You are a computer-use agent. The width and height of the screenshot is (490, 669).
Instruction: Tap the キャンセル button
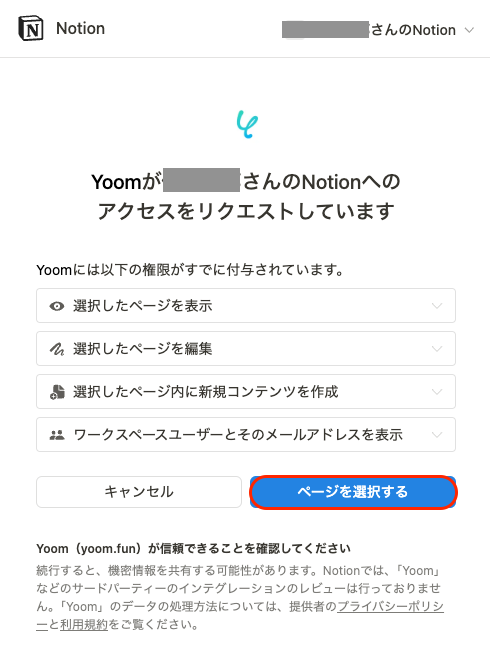tap(139, 492)
